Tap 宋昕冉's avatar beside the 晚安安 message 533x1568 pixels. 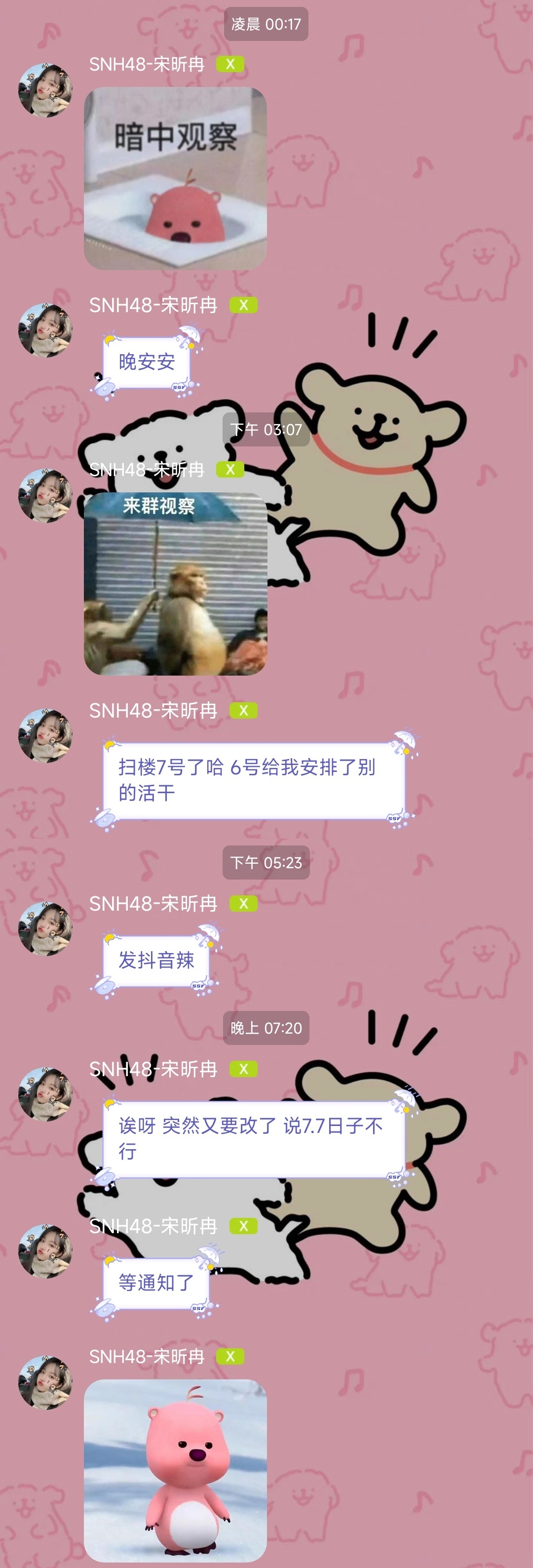pos(45,330)
